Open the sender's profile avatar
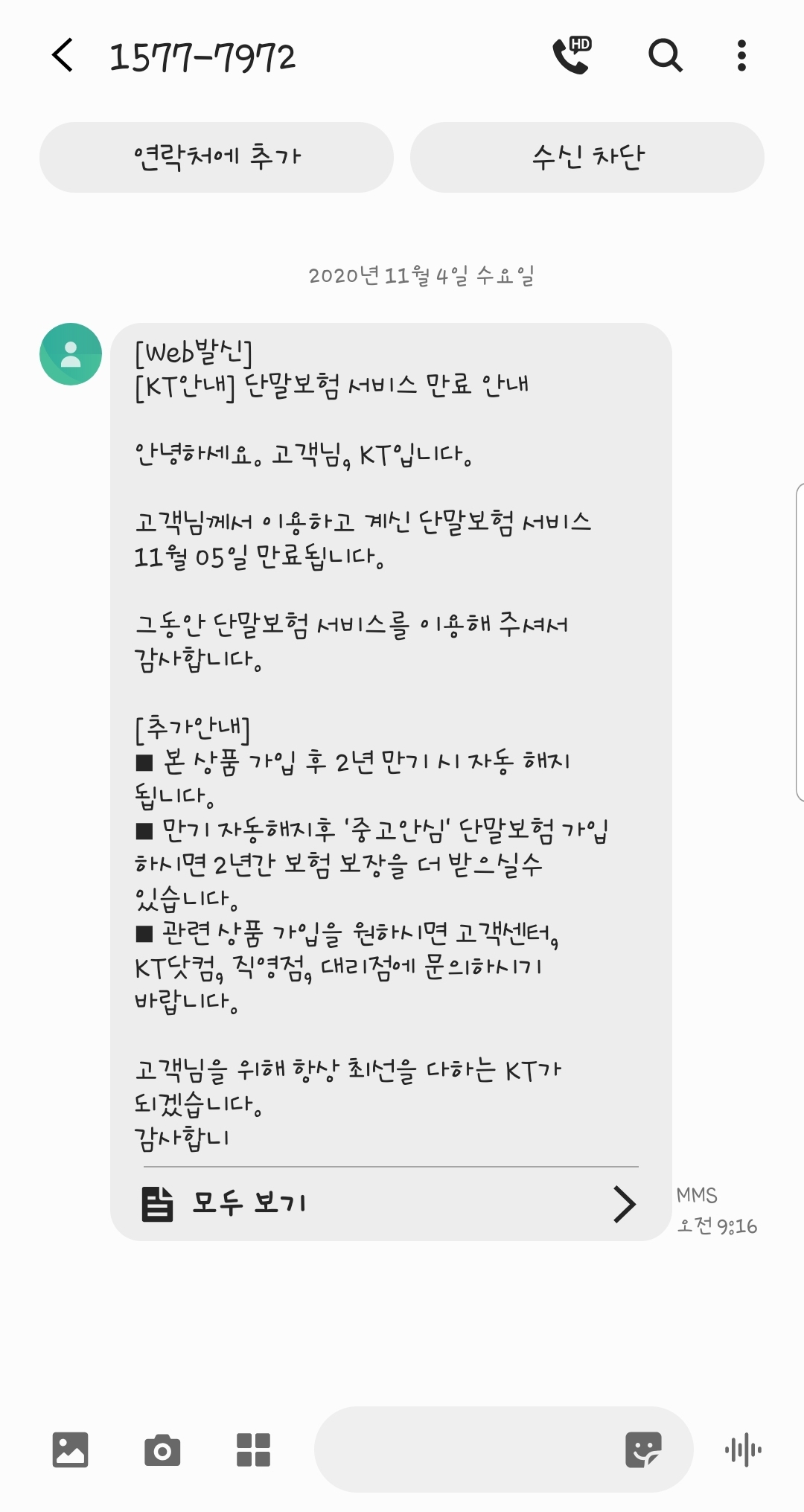This screenshot has width=804, height=1512. coord(71,354)
